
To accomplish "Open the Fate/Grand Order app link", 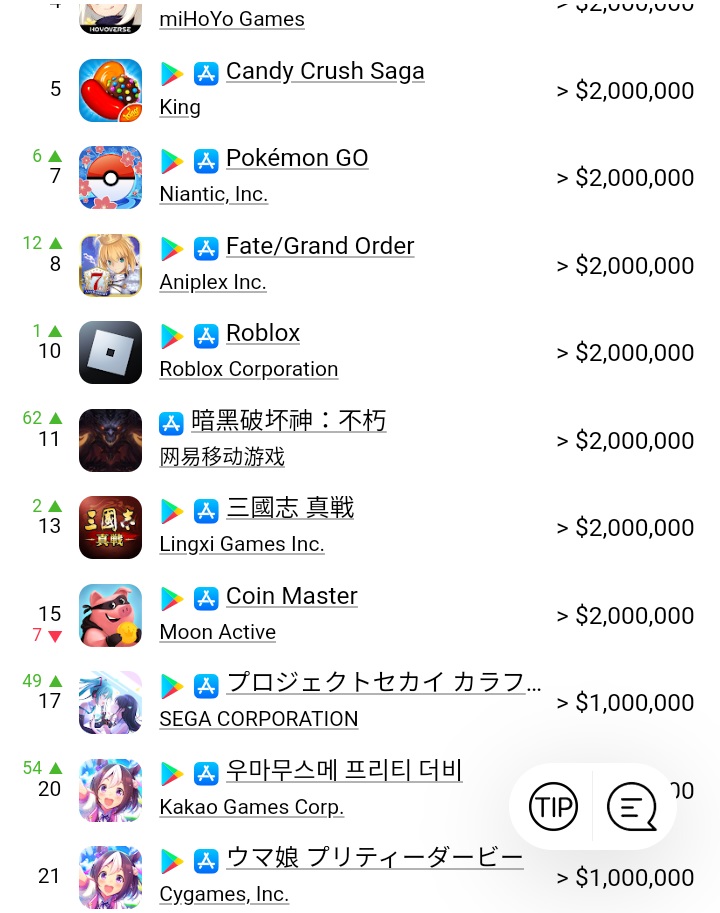I will pos(320,246).
